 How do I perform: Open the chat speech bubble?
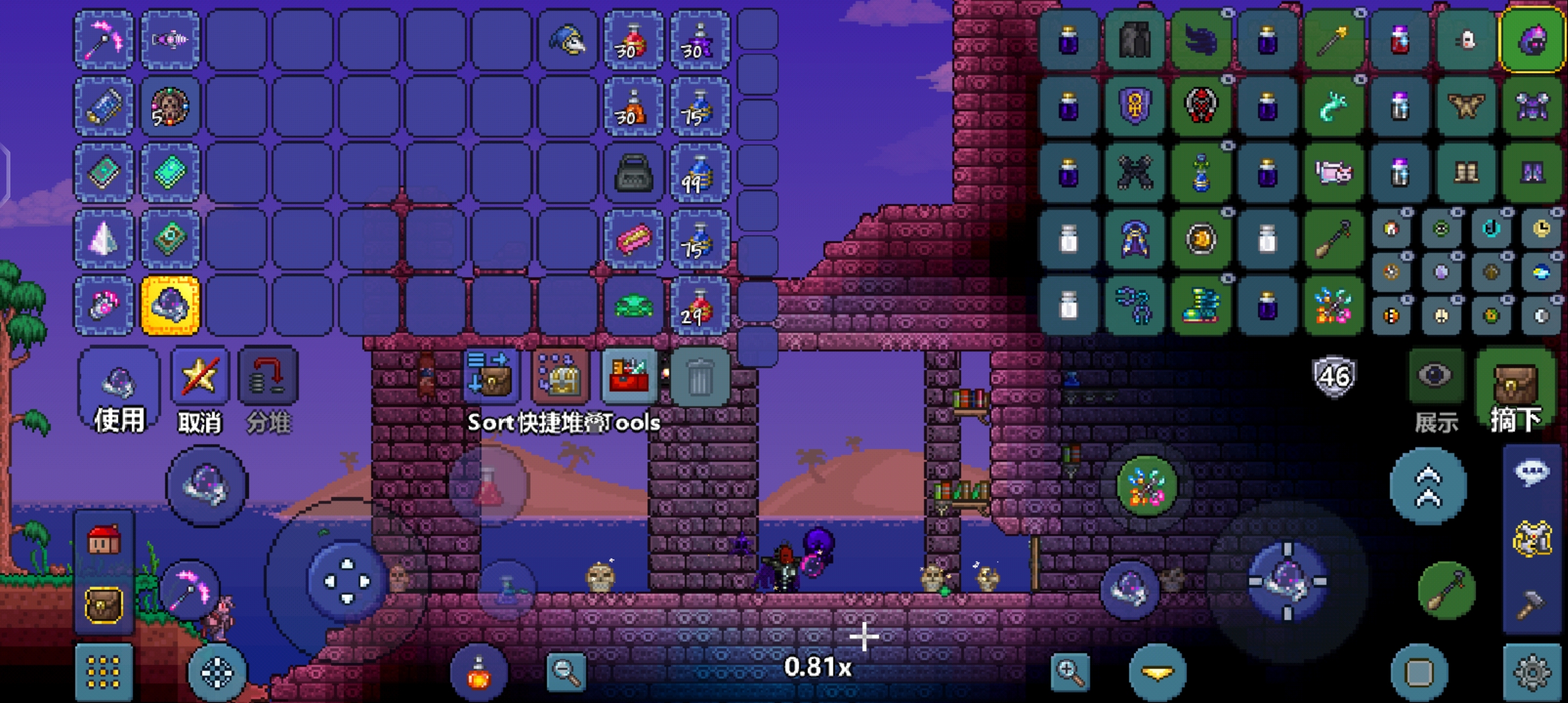(1532, 471)
